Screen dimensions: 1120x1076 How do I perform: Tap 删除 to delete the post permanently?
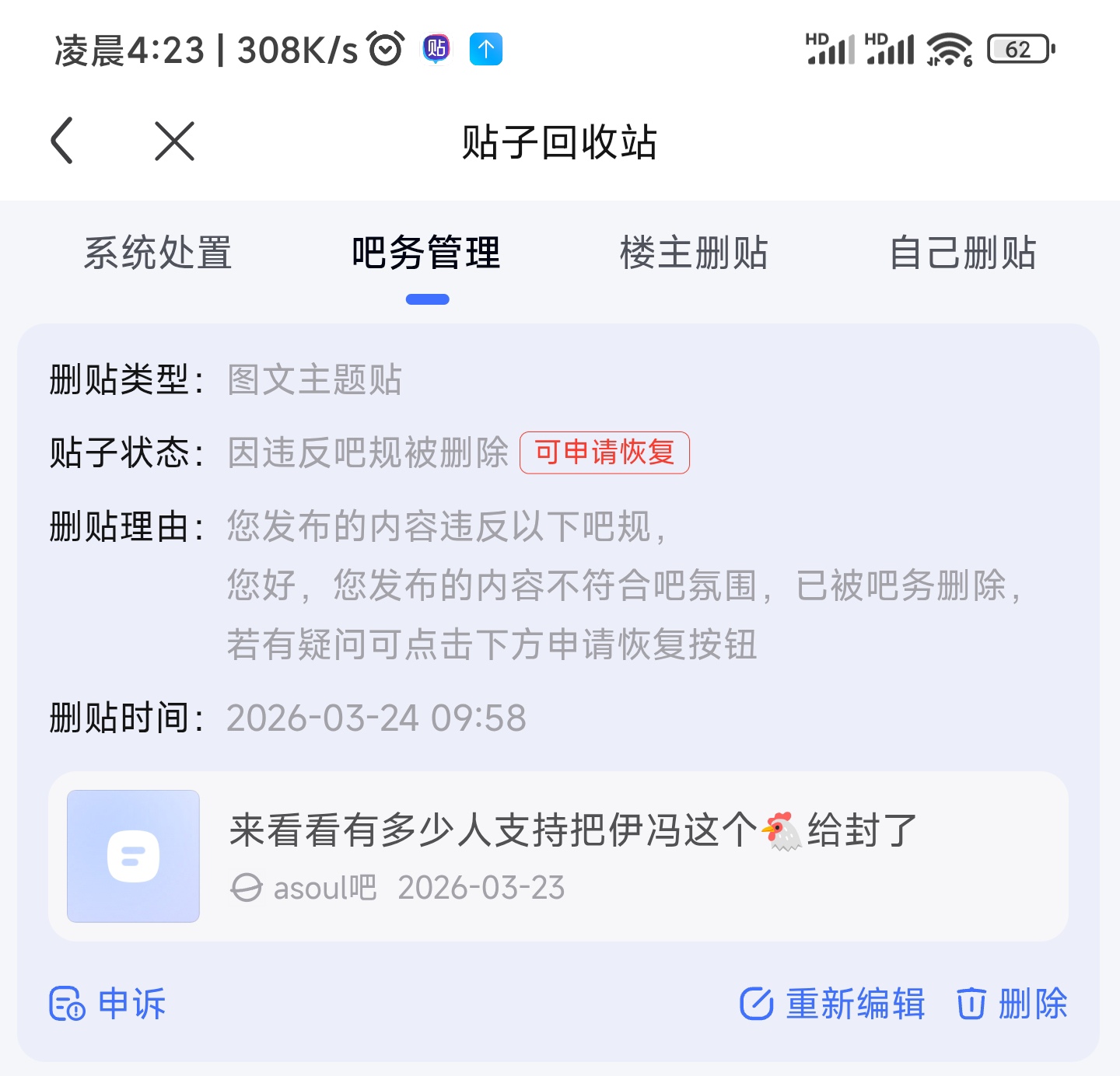(1012, 1004)
